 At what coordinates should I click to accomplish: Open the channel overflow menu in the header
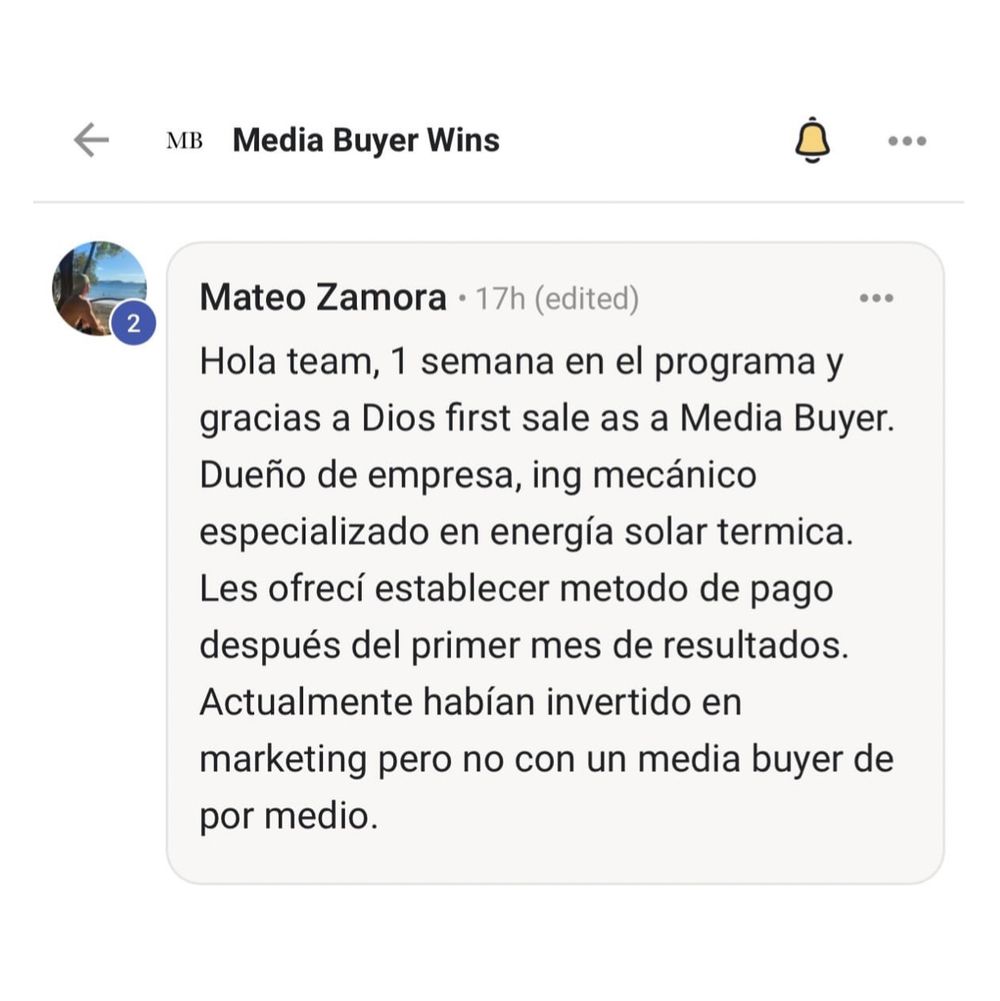(x=907, y=141)
